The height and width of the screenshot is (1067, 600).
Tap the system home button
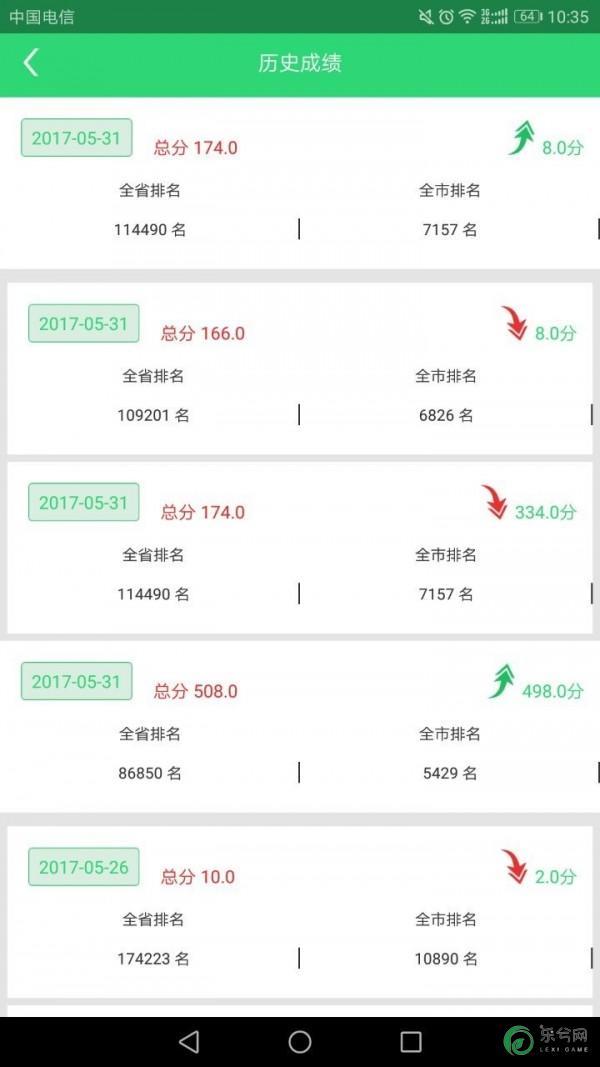[300, 1041]
